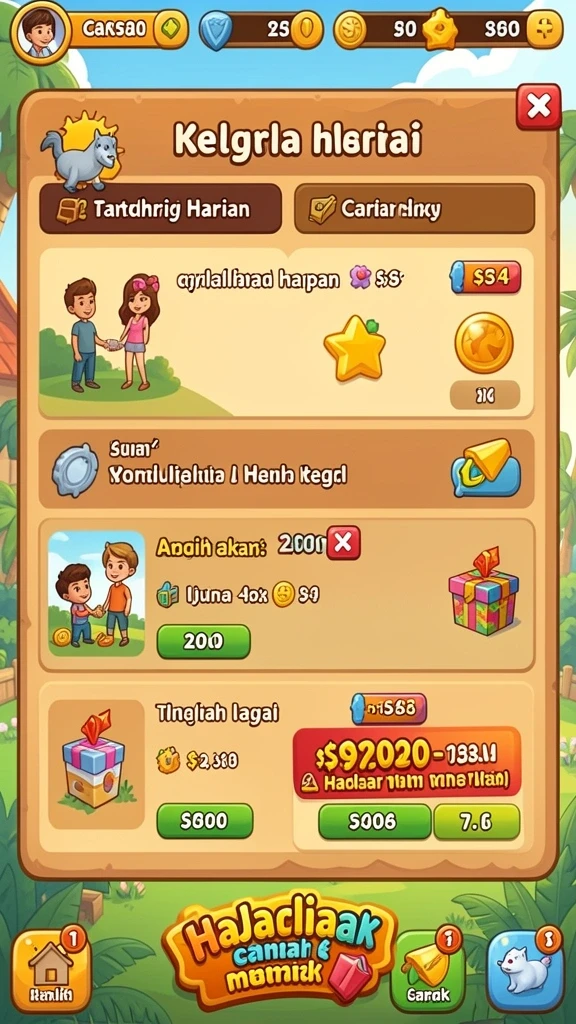
Task: Switch to the Cariarclncy tab
Action: [x=414, y=209]
